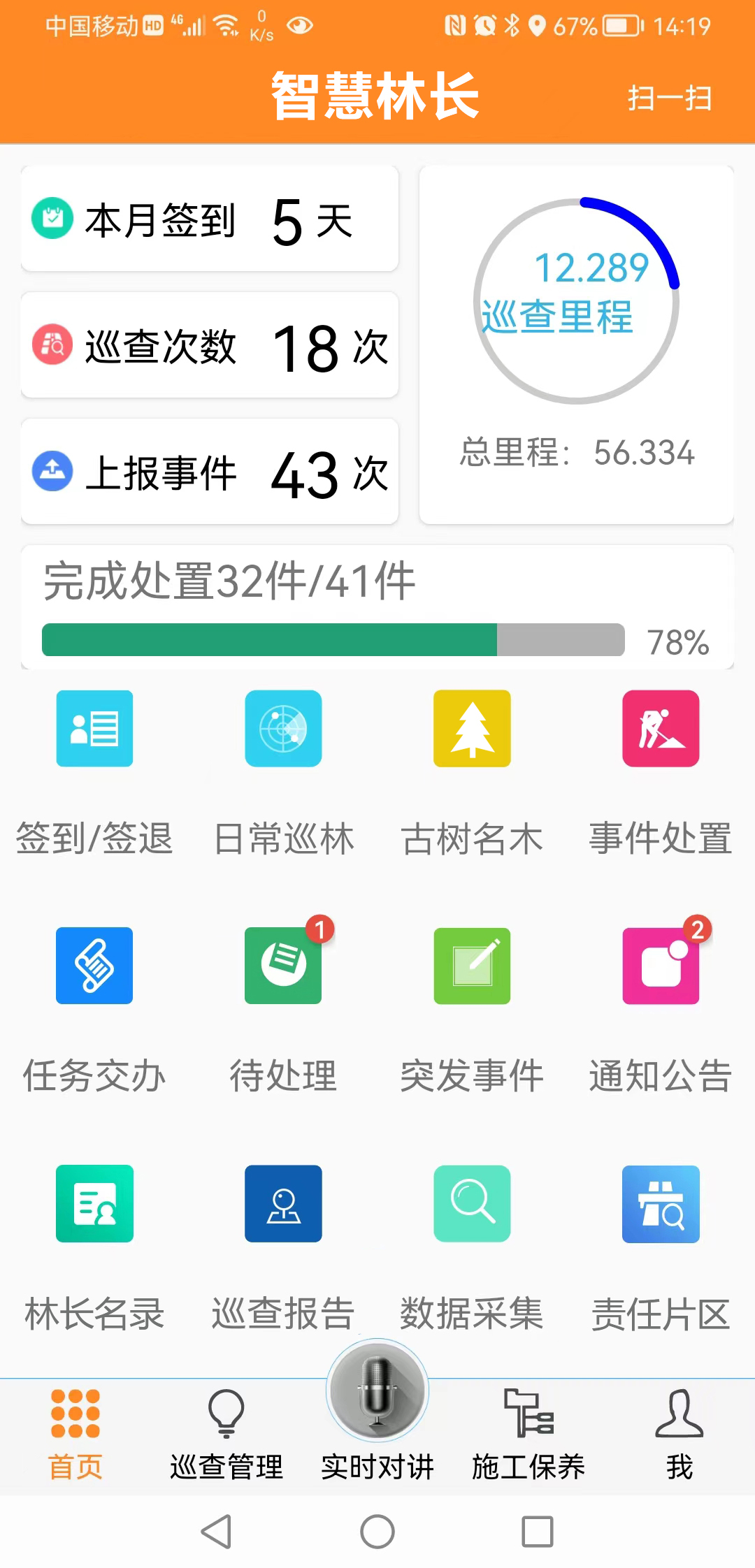Open 签到/签退 check-in
755x1568 pixels.
[x=94, y=729]
